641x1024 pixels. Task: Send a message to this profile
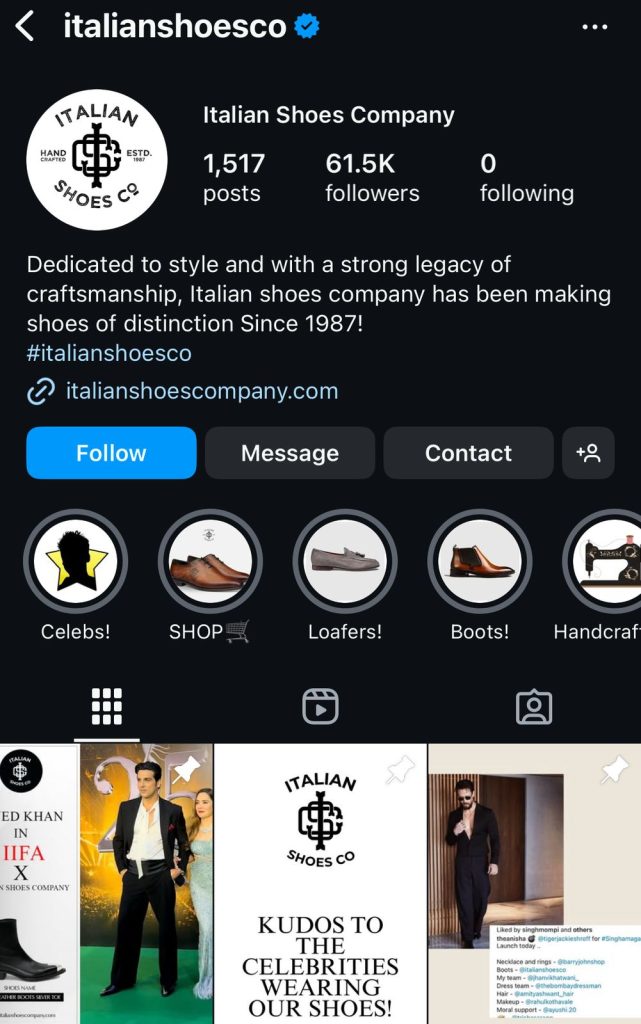(x=290, y=453)
